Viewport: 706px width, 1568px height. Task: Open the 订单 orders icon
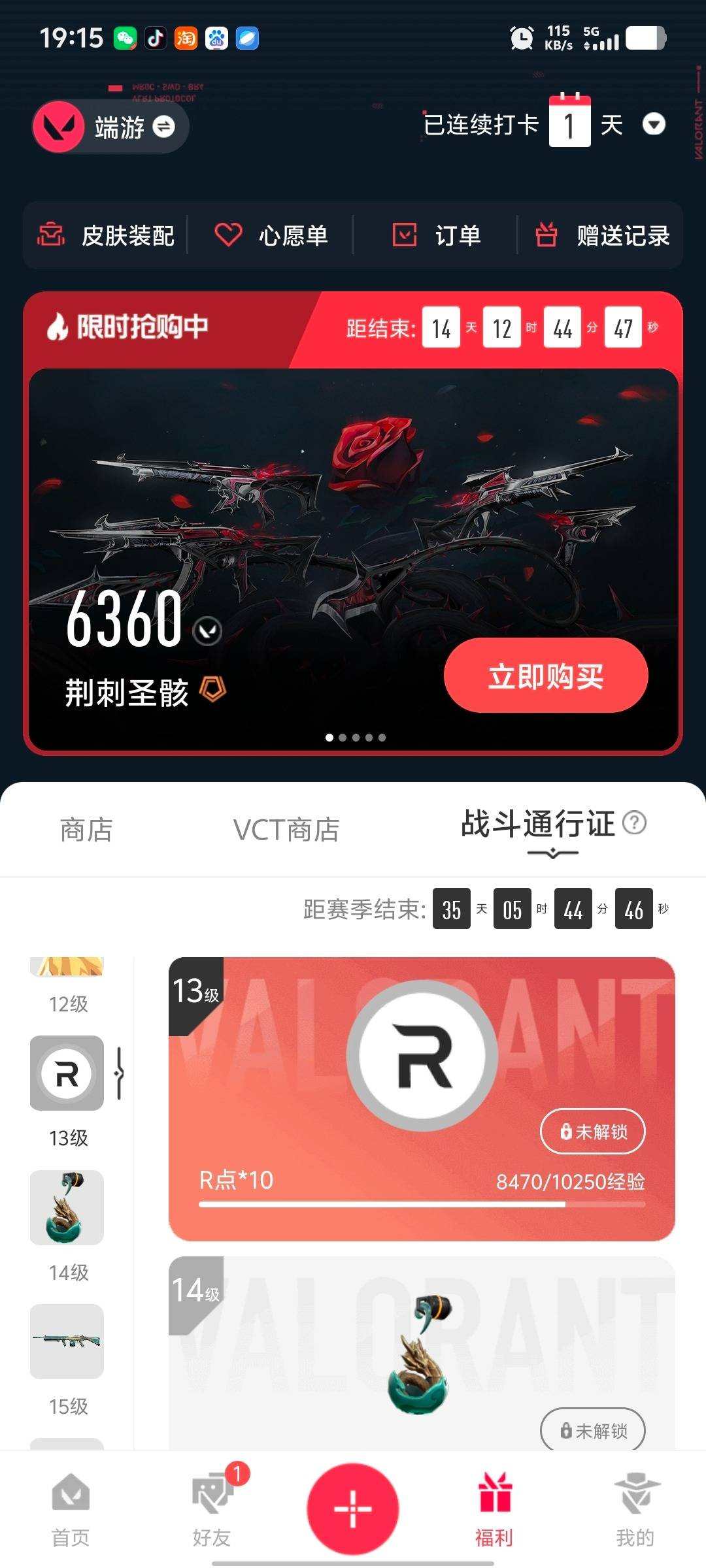tap(405, 235)
